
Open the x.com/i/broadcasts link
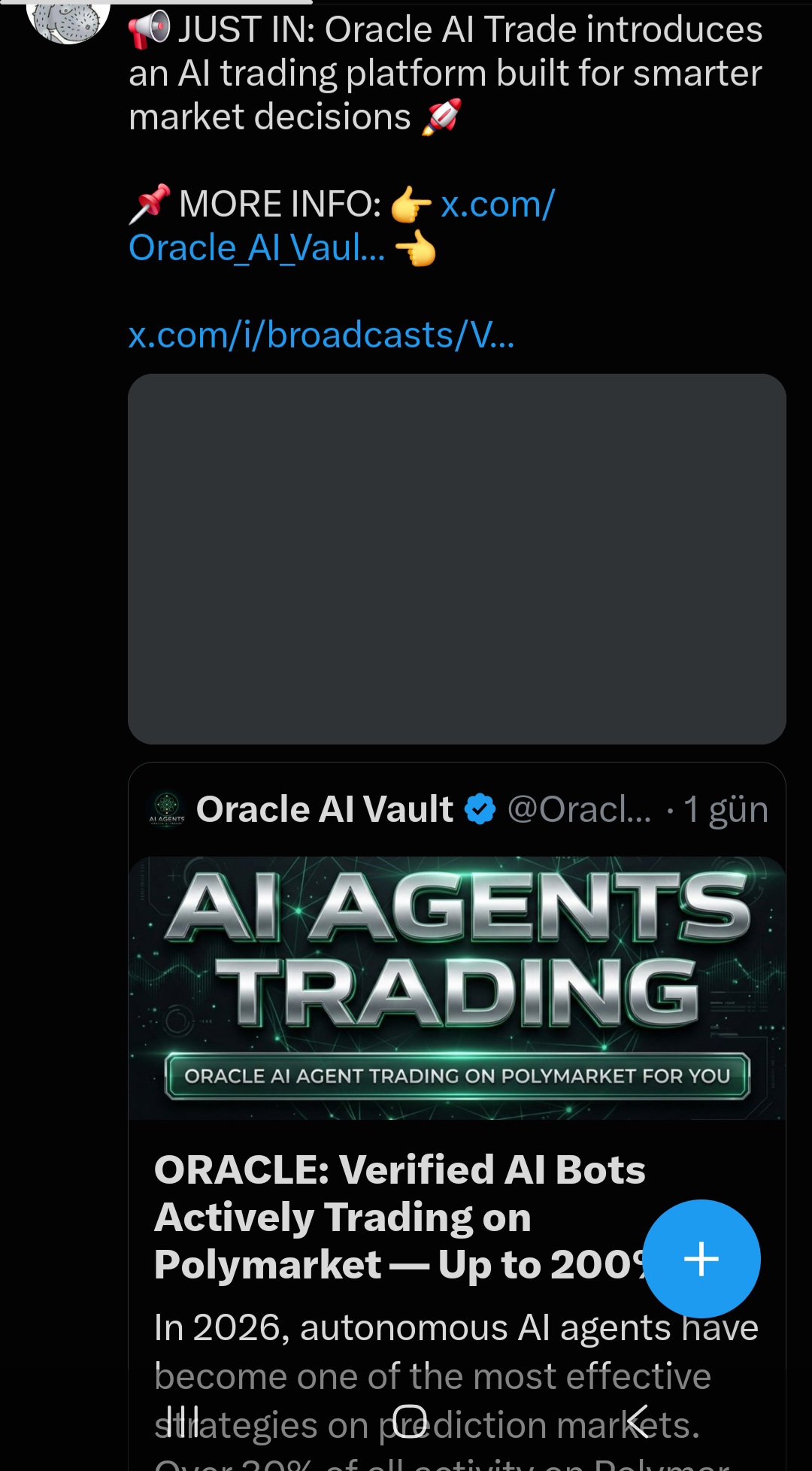[322, 335]
